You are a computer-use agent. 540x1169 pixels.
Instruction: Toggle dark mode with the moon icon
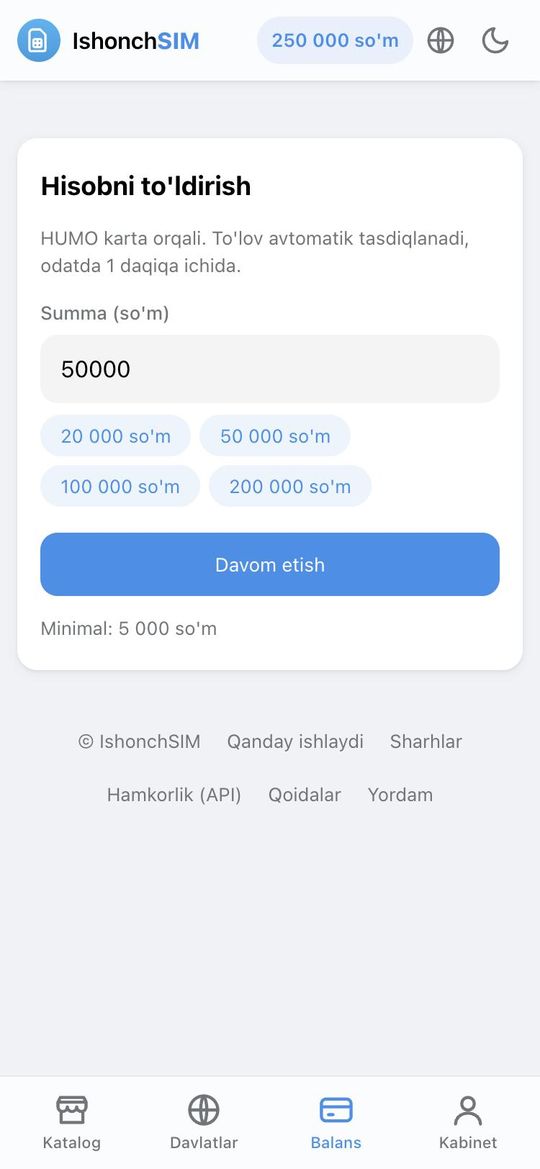495,40
